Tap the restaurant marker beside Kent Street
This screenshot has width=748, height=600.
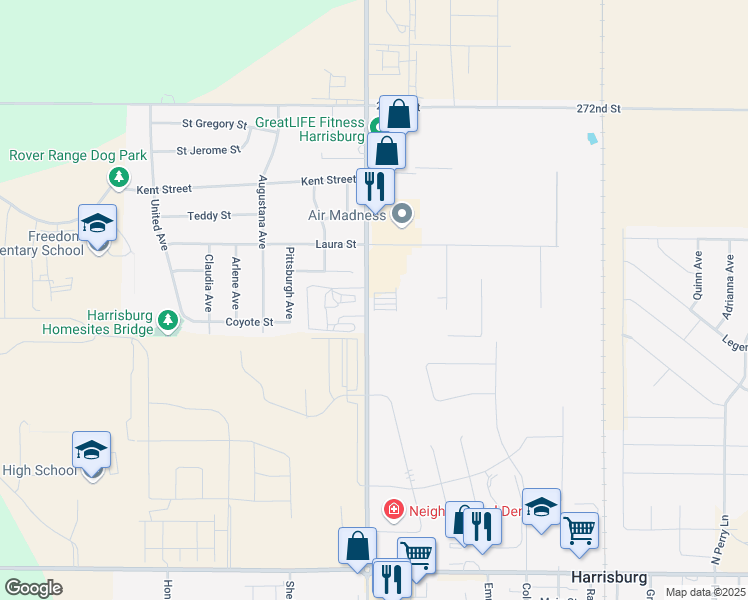point(375,189)
